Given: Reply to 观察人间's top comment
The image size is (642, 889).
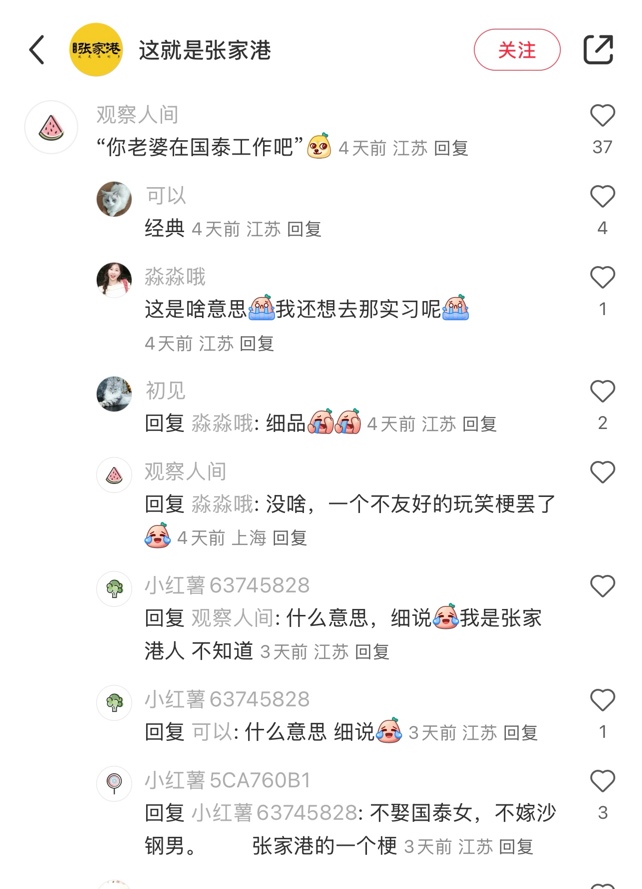Looking at the screenshot, I should (x=451, y=148).
